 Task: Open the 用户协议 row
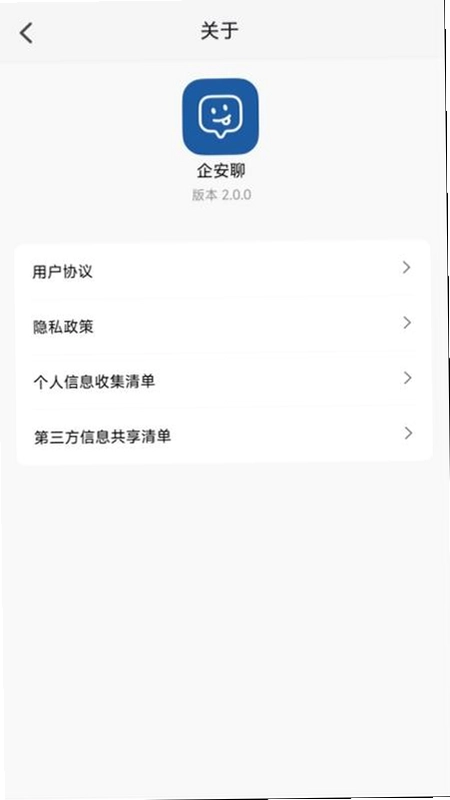(223, 270)
